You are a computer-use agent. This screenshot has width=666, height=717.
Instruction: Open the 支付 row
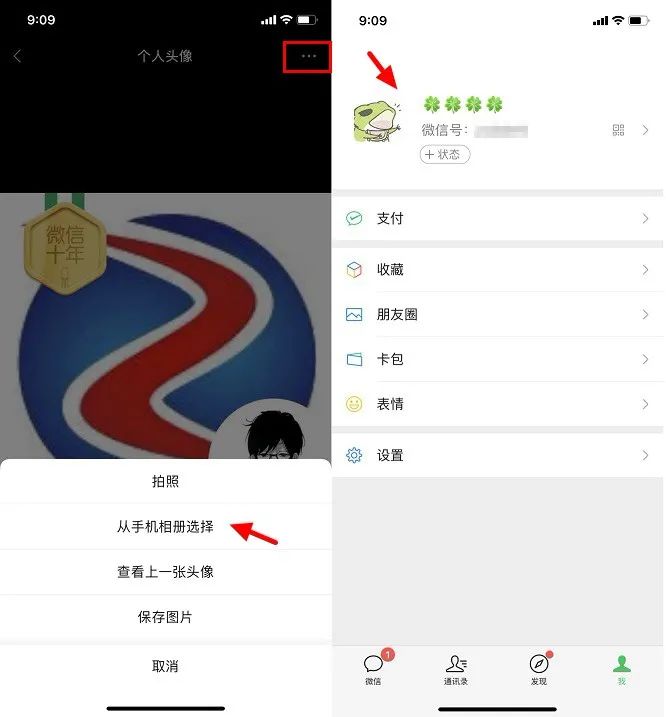tap(497, 218)
